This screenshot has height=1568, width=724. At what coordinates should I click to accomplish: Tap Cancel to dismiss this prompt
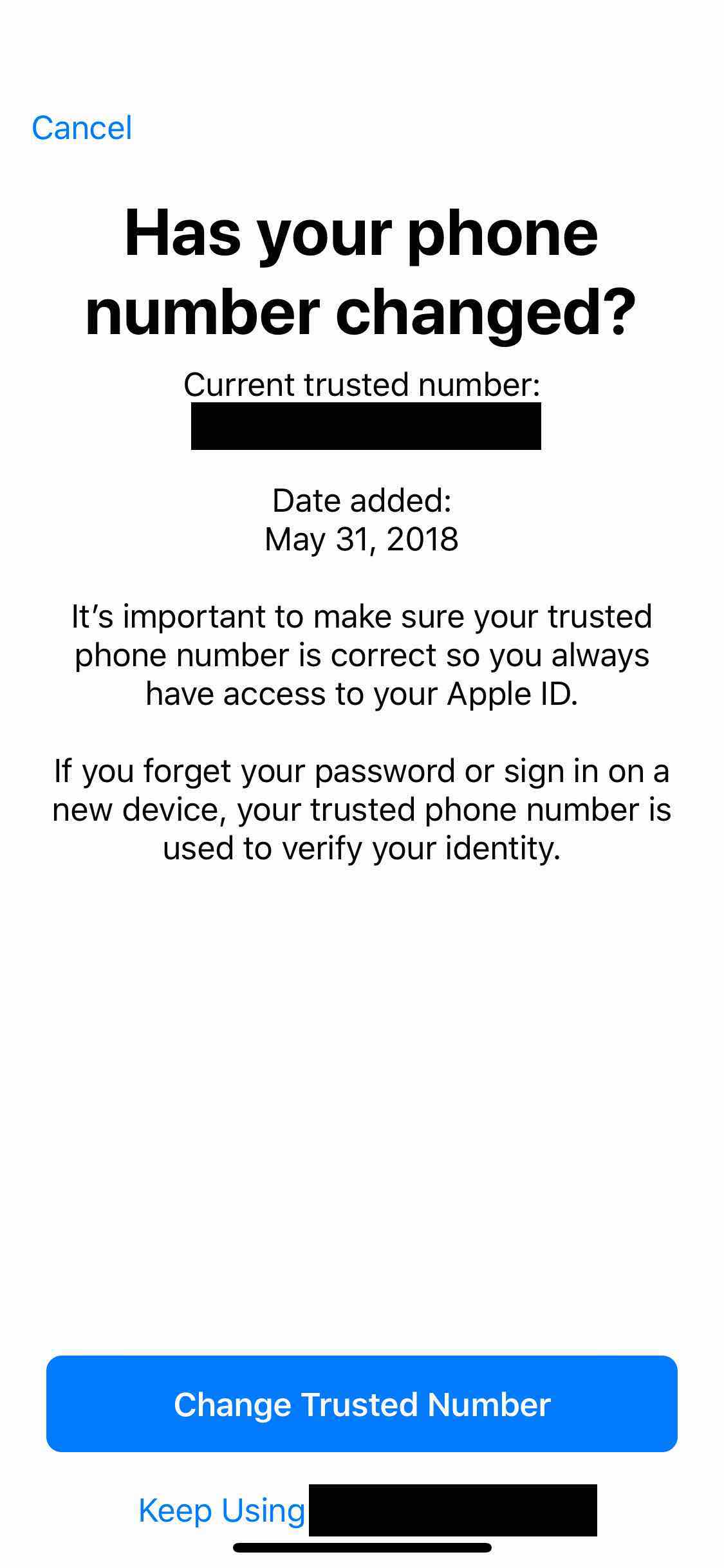(82, 127)
